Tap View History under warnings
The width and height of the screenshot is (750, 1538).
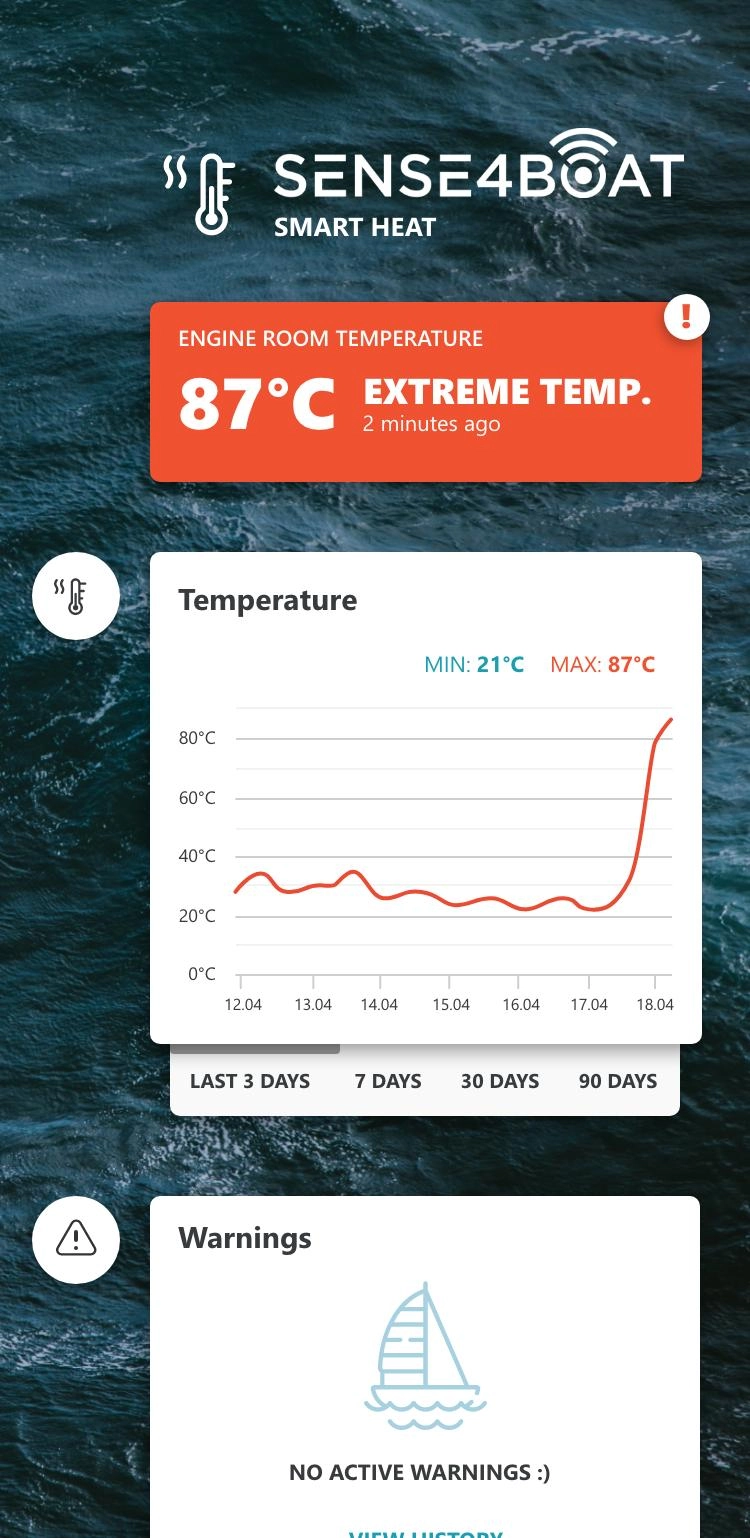coord(426,1531)
